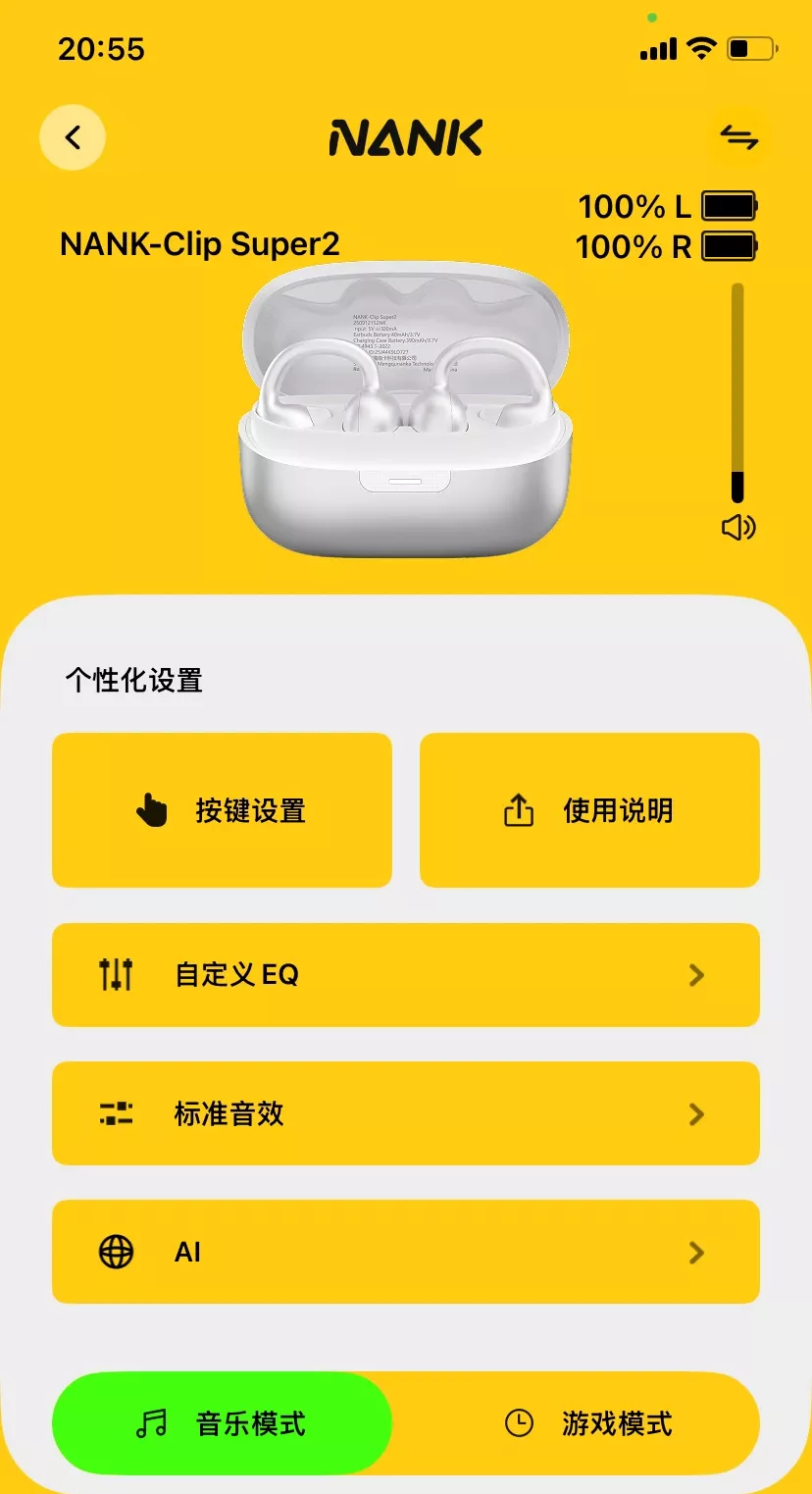Switch to 游戏模式 mode
The image size is (812, 1494).
588,1422
